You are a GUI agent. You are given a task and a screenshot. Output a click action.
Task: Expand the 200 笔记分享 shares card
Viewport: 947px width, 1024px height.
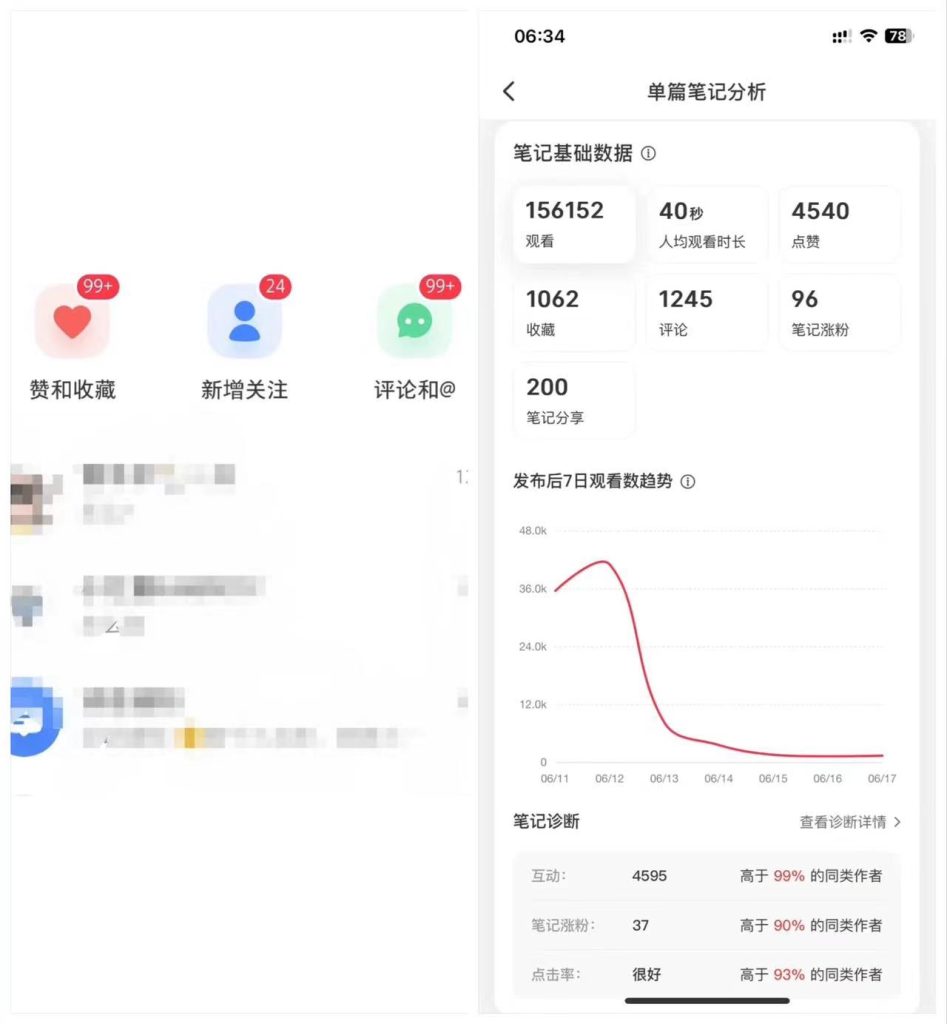point(573,399)
